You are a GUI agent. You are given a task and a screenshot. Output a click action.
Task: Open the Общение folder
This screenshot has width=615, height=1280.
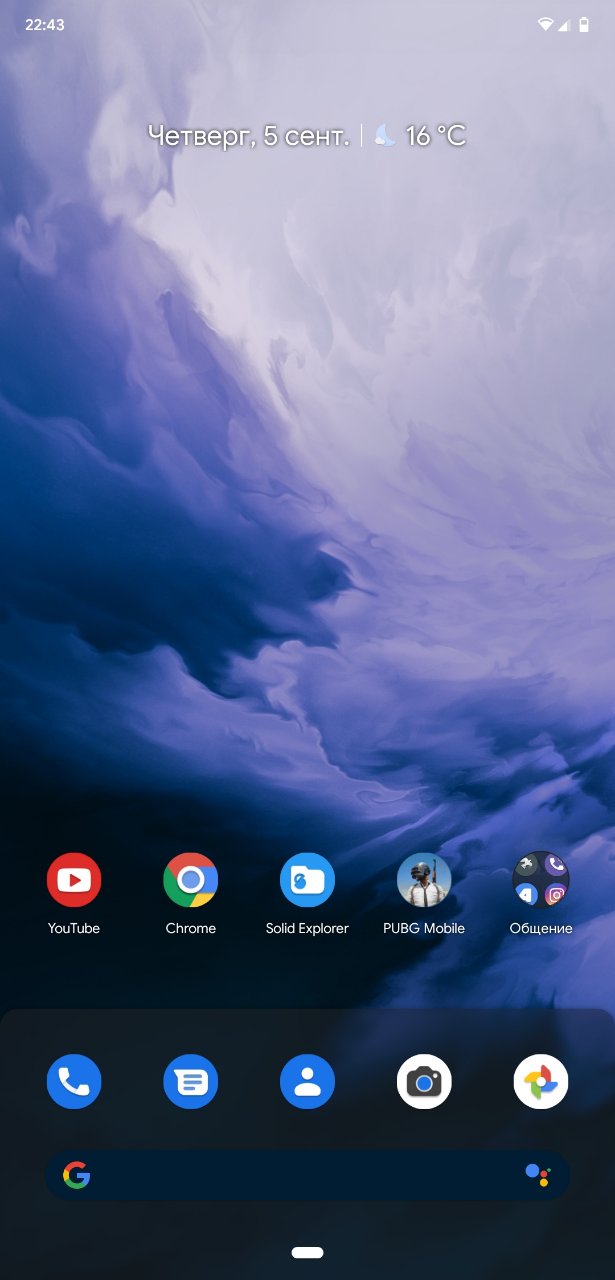coord(541,880)
